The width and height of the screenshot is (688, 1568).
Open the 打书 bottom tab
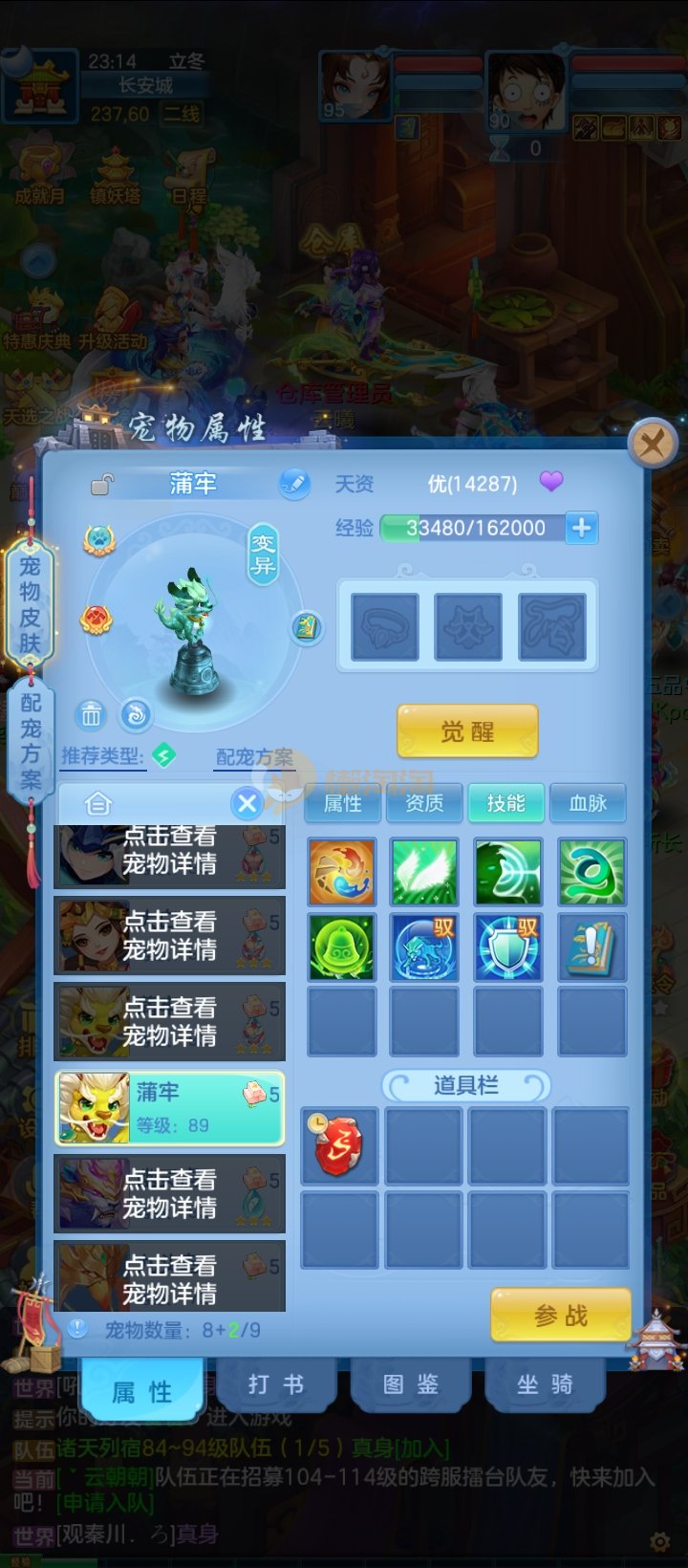(276, 1384)
